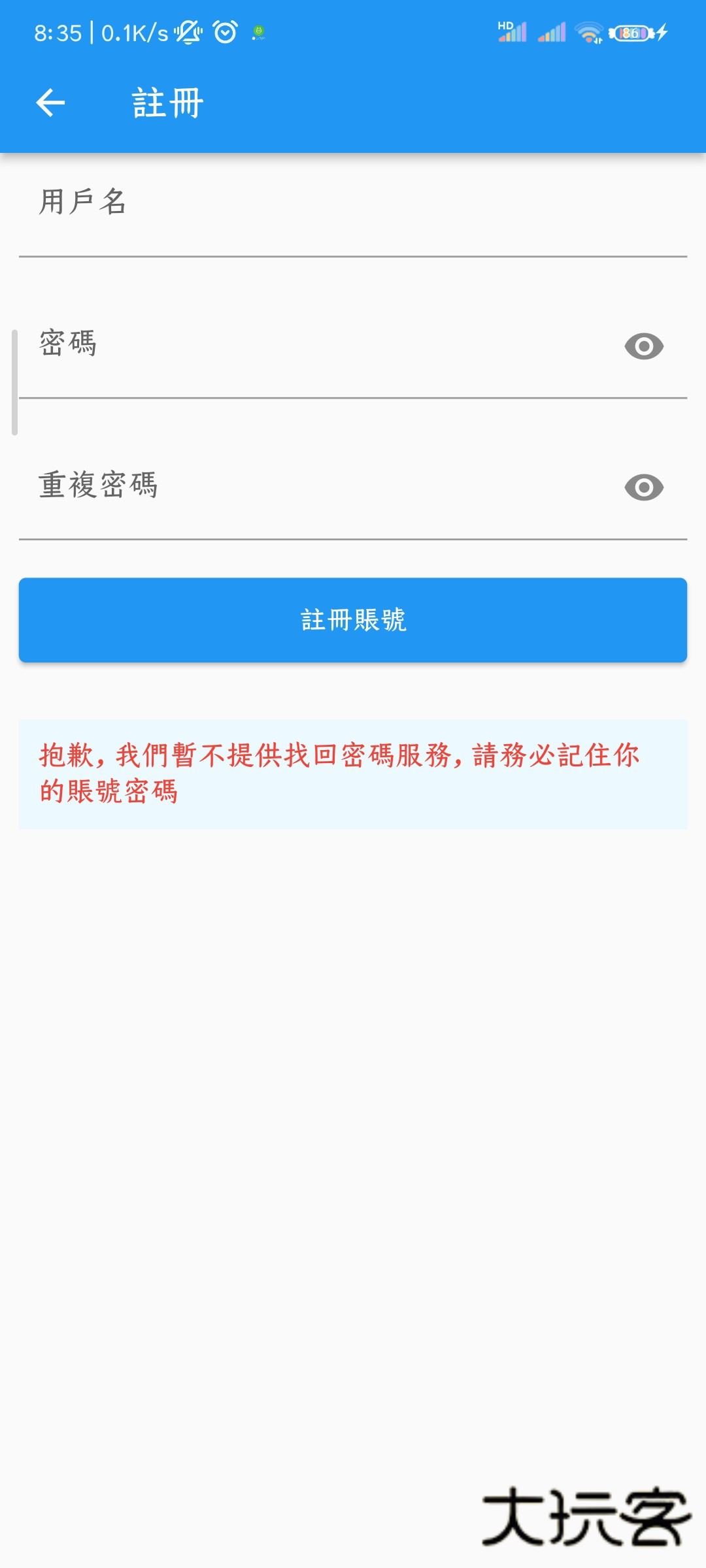Click the 用戶名 username field
Image resolution: width=706 pixels, height=1568 pixels.
pos(261,216)
